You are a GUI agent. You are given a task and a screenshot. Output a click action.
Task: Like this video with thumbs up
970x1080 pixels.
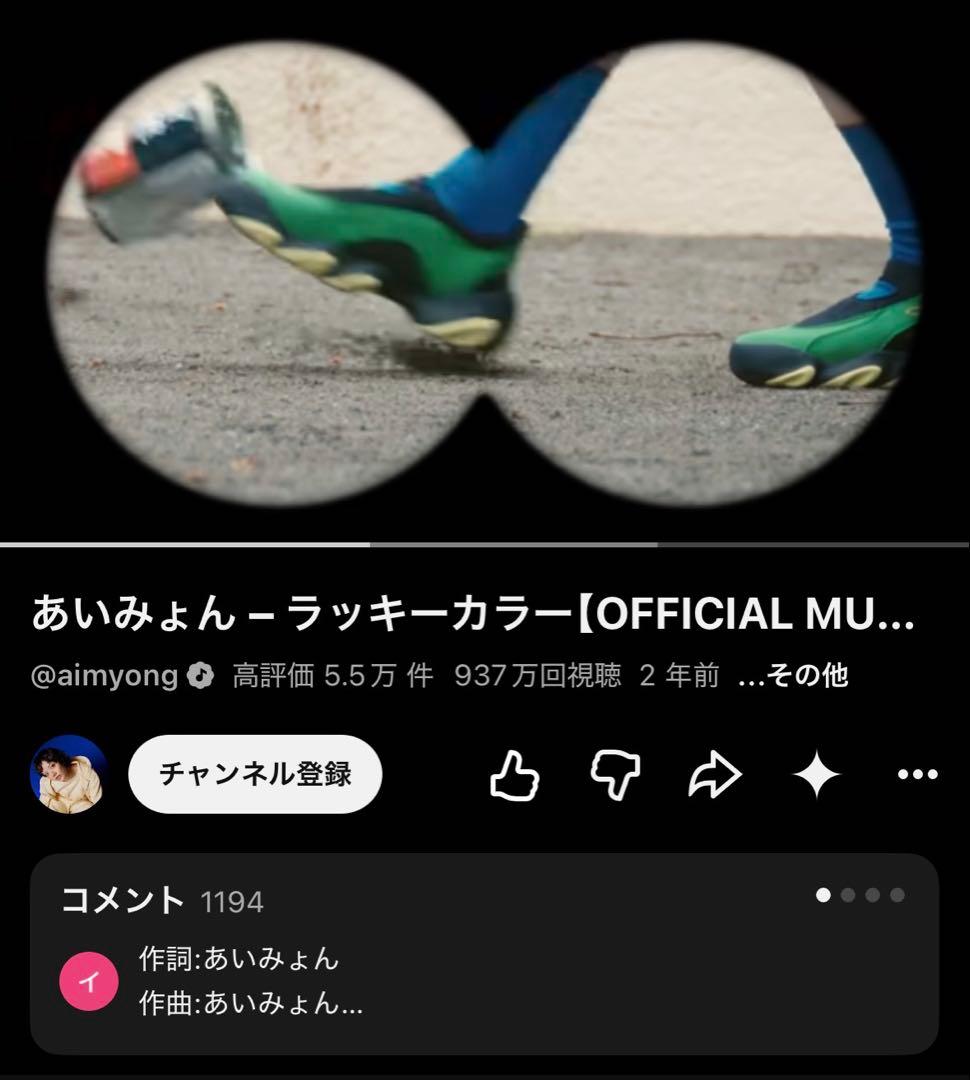[x=514, y=776]
